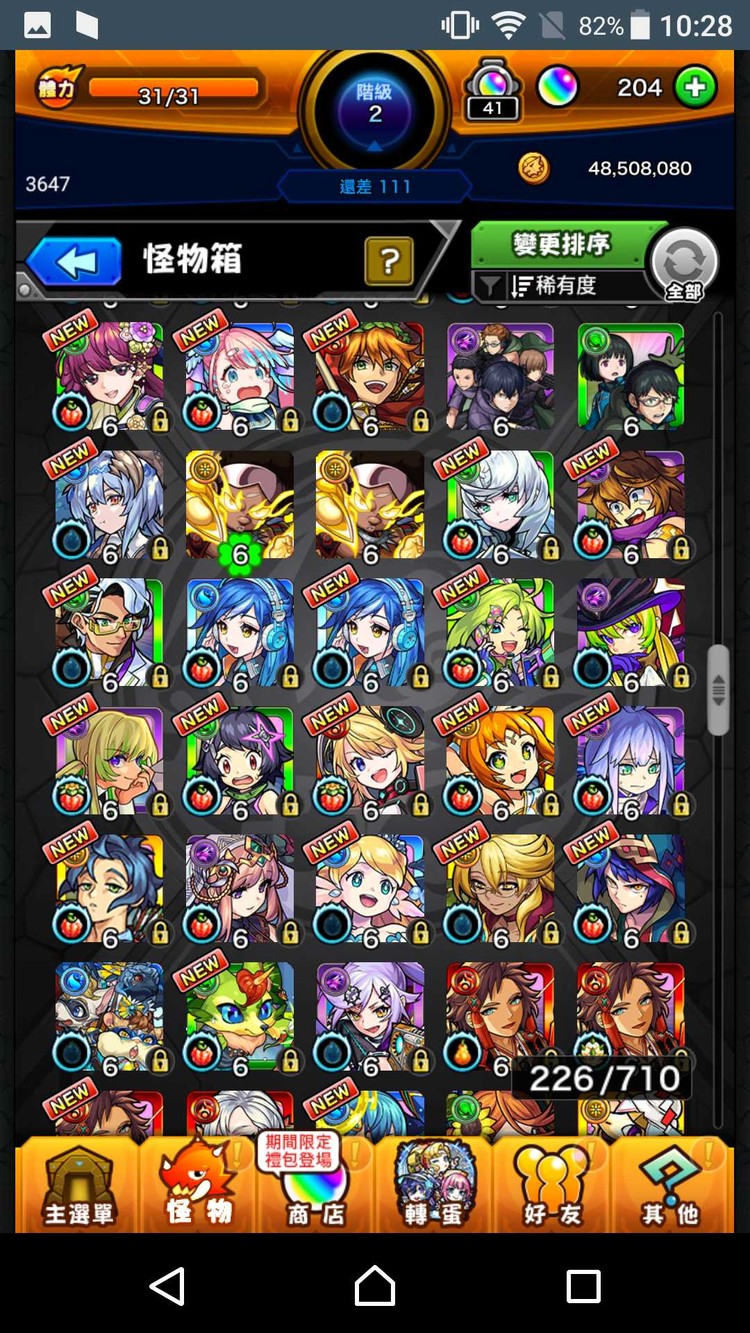
Task: Open the 其他 others tab
Action: 669,1187
